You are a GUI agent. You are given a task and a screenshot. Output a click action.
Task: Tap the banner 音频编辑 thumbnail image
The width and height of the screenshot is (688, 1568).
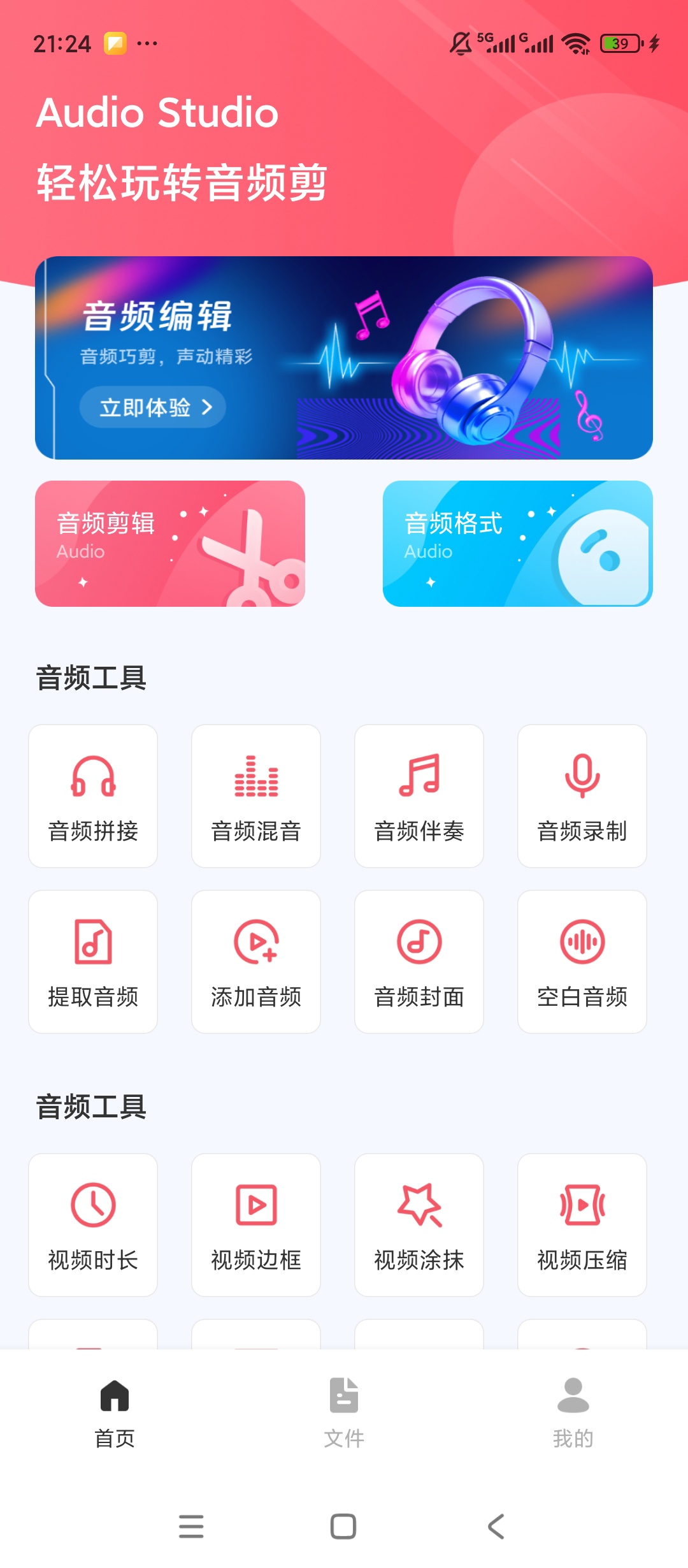click(x=344, y=357)
